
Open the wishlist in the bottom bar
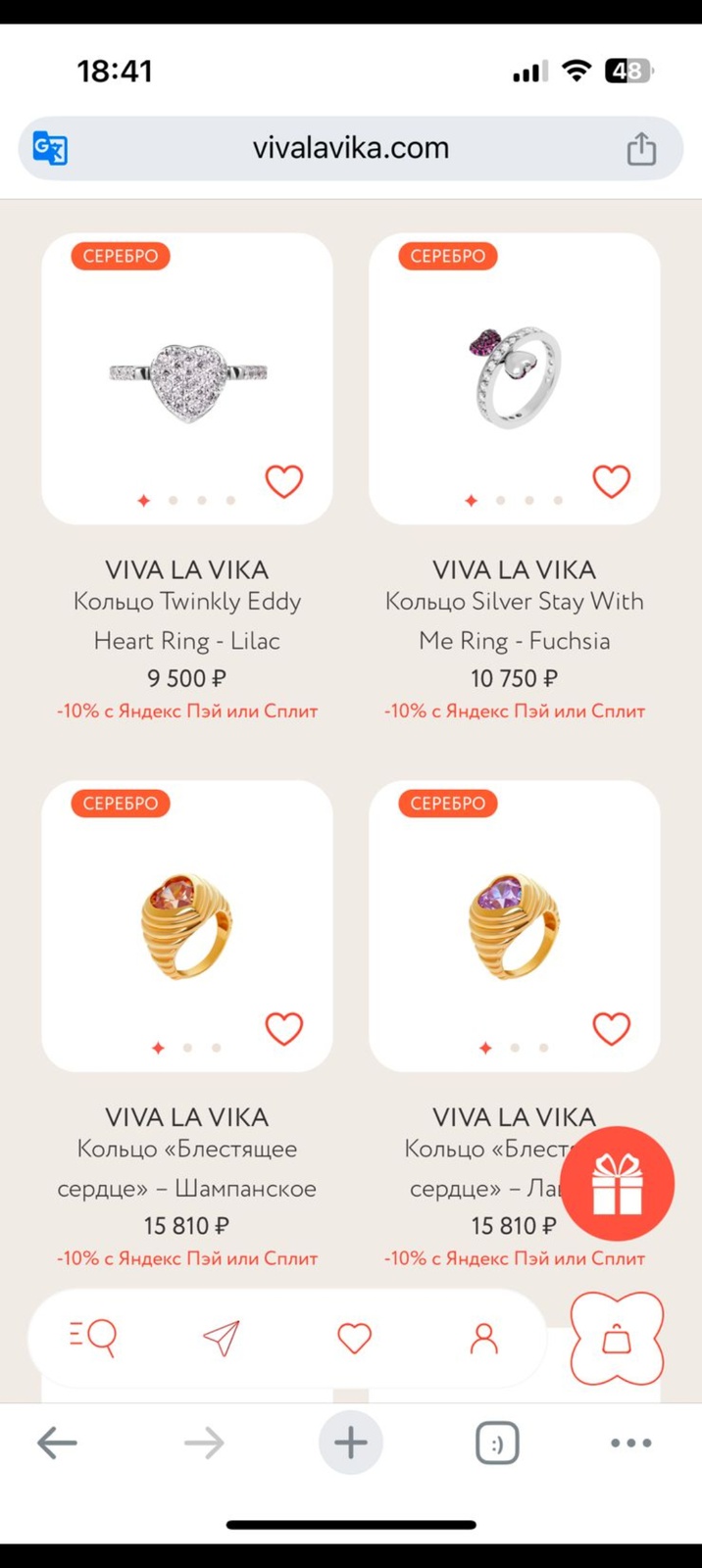pos(354,1338)
